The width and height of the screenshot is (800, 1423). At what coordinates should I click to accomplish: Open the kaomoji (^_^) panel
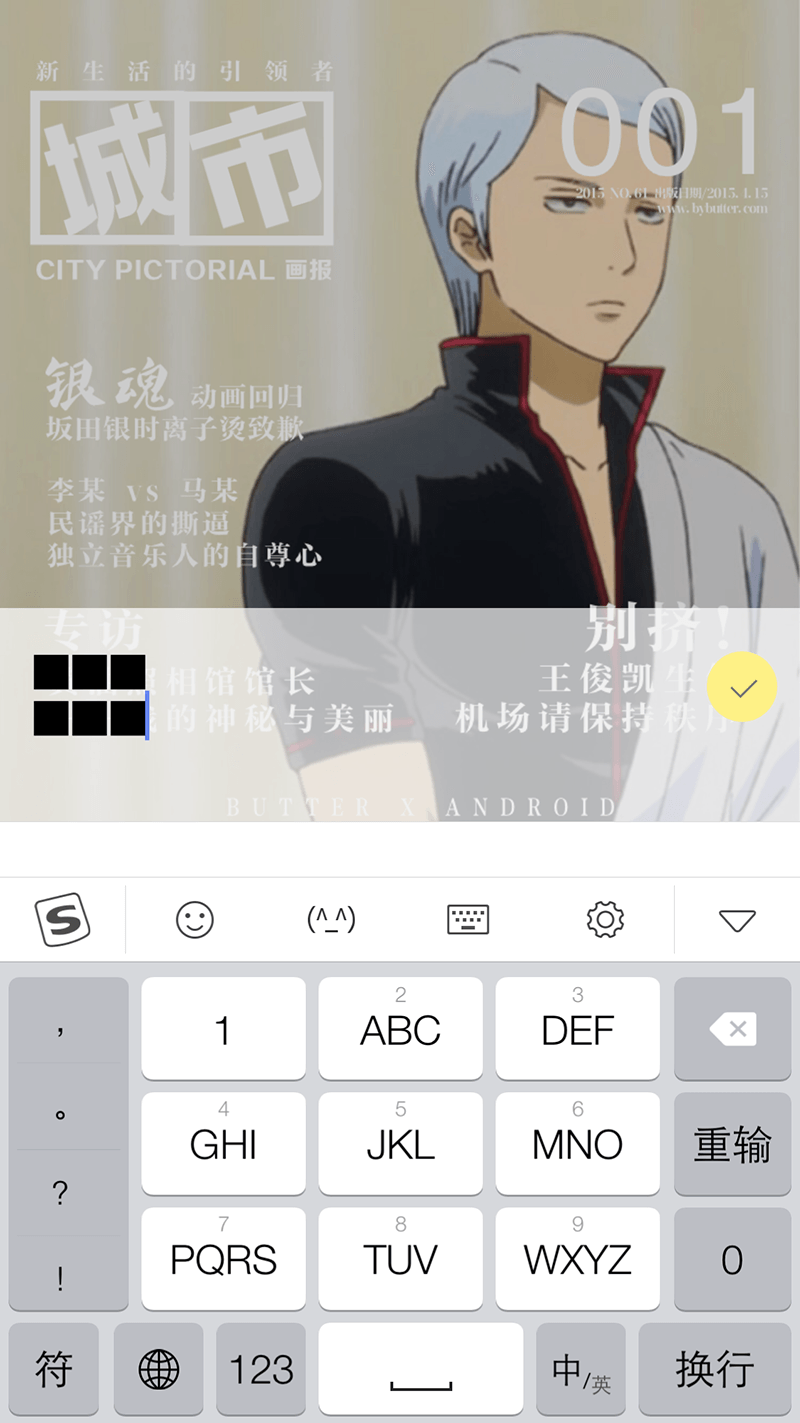(x=331, y=919)
